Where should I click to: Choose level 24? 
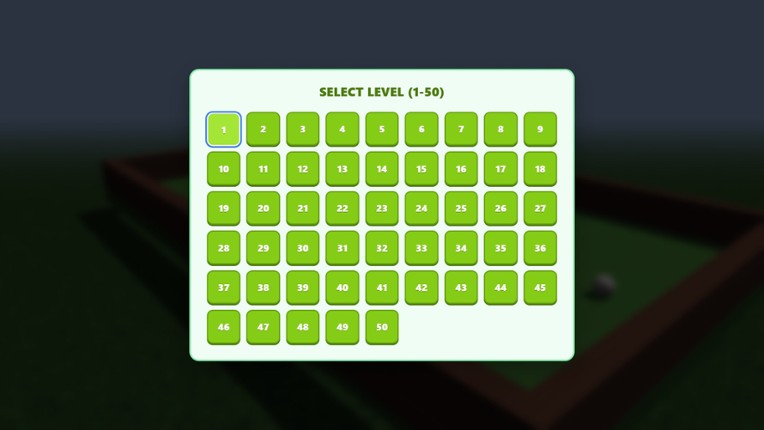click(421, 208)
